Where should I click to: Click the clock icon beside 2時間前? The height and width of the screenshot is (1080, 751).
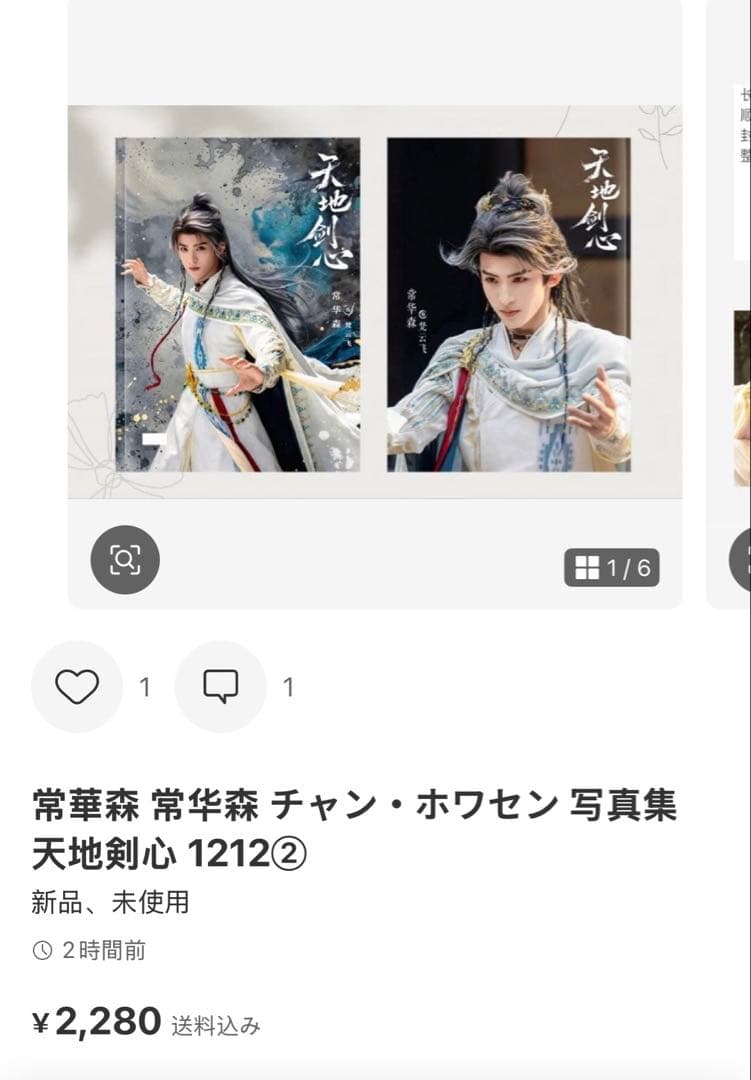point(42,951)
